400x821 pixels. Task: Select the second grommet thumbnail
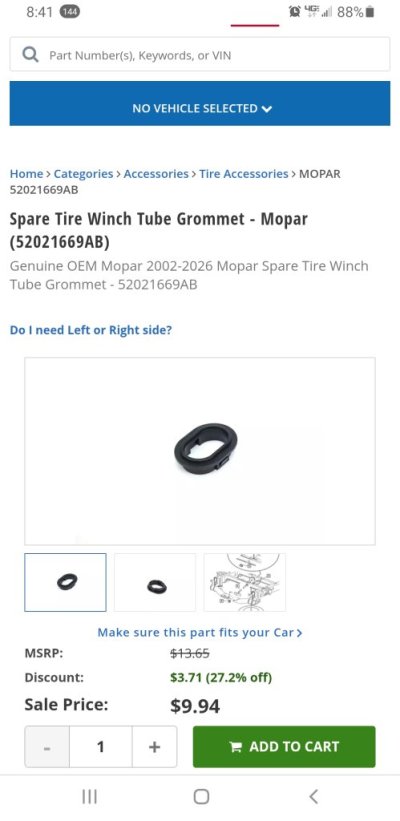pos(155,582)
